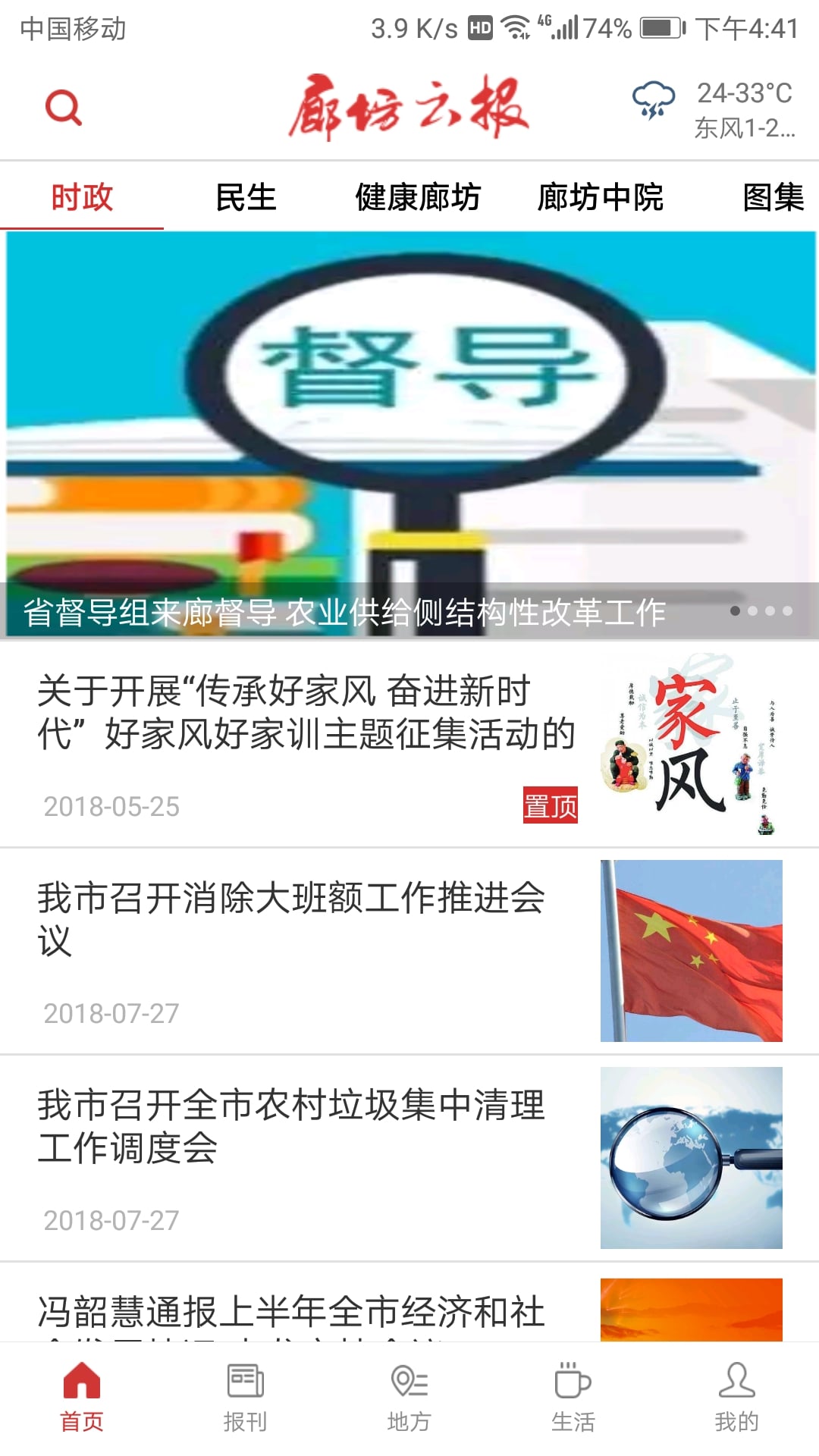Open the search icon at top left

(x=64, y=107)
